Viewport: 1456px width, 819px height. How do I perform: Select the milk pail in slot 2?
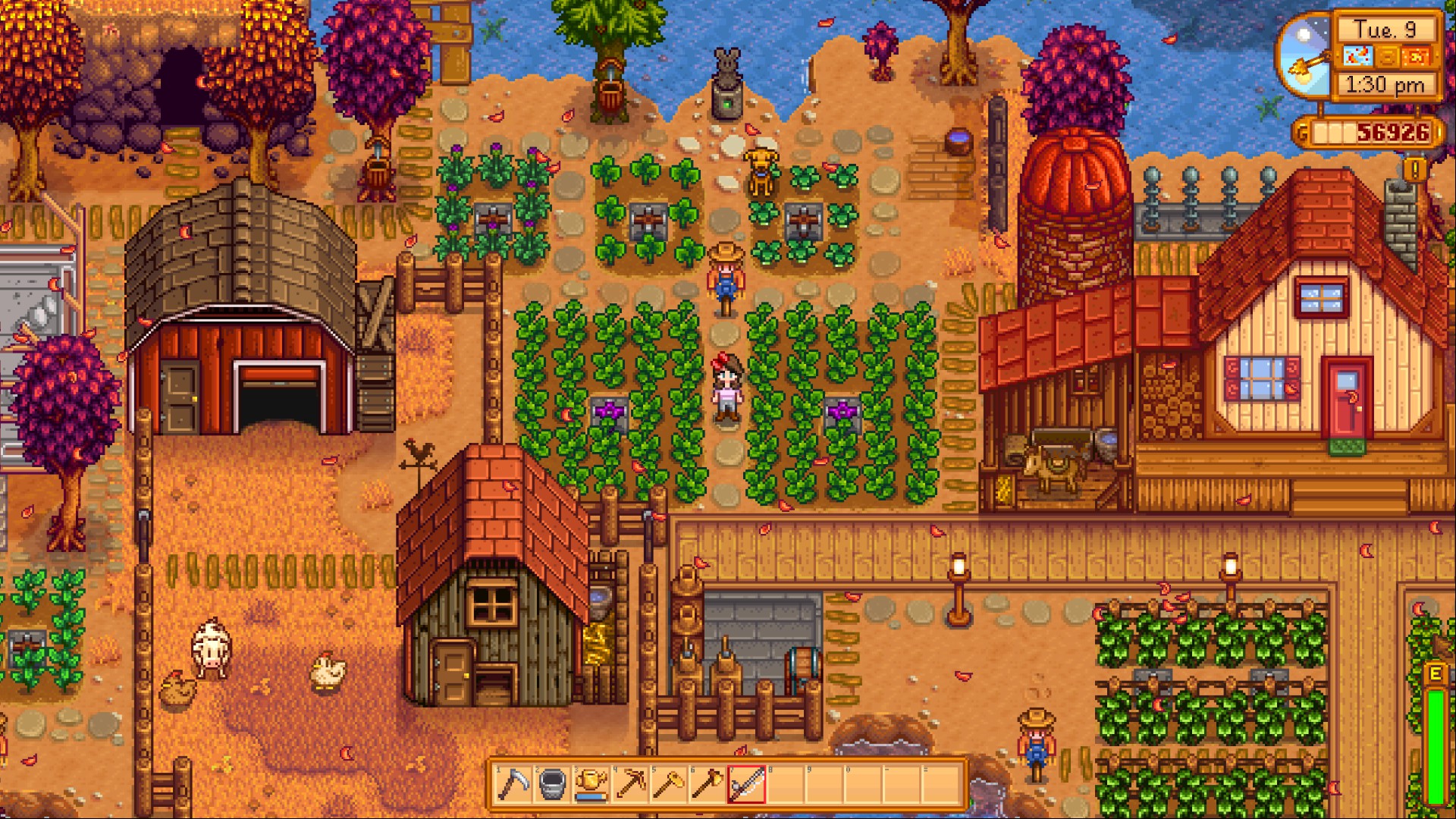(x=553, y=784)
